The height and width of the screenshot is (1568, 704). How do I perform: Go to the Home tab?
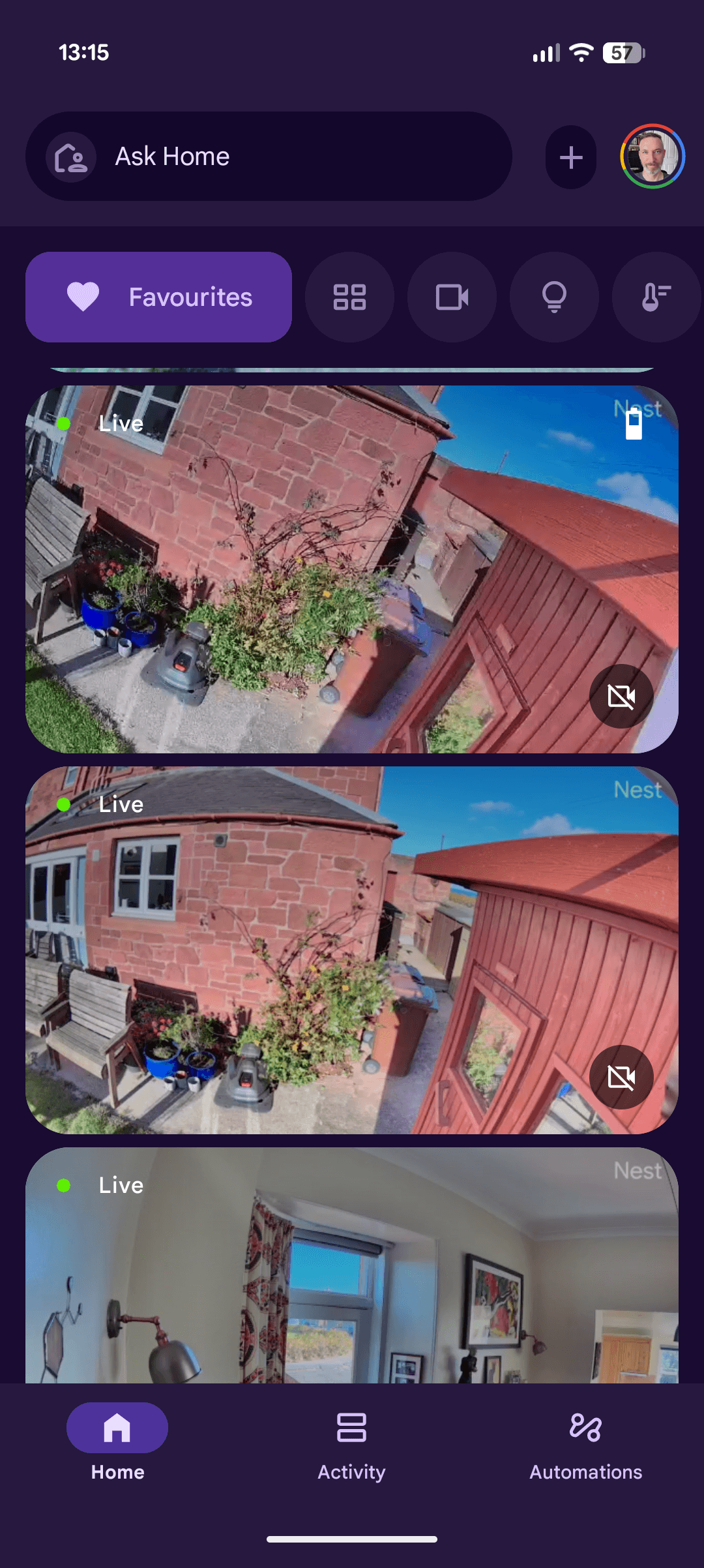click(x=117, y=1443)
